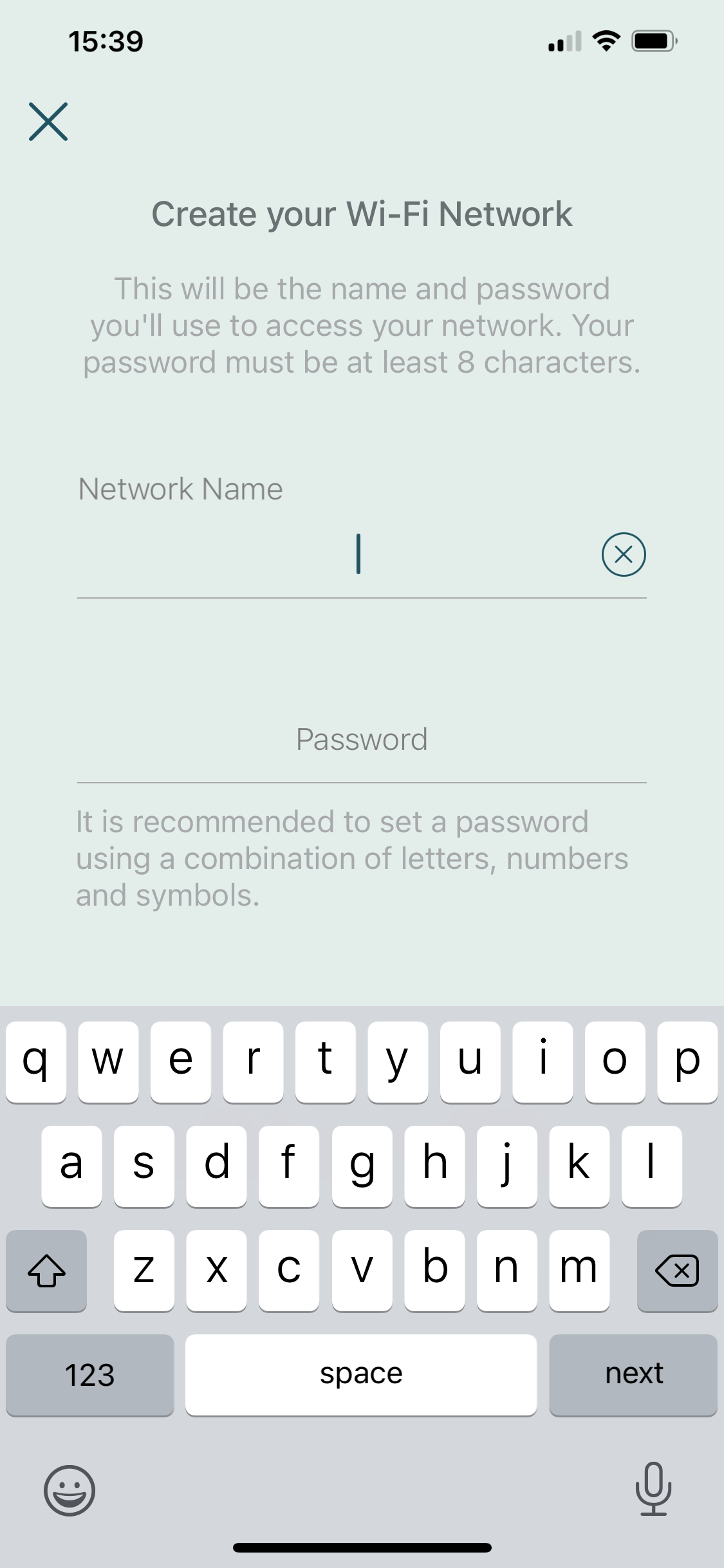The image size is (724, 1568).
Task: Tap the Password field
Action: tap(361, 740)
